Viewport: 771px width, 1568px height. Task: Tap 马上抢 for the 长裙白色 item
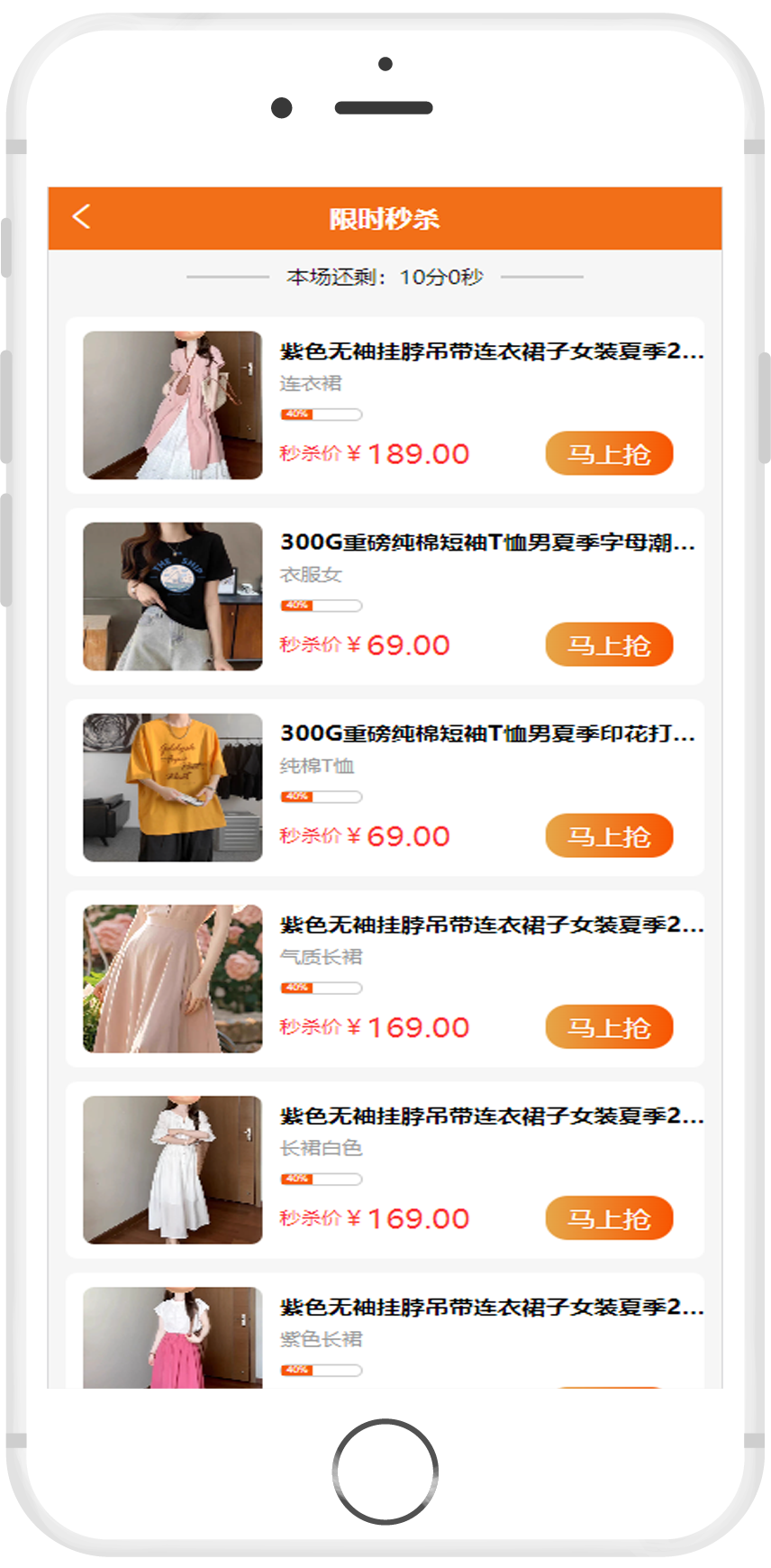[609, 1217]
